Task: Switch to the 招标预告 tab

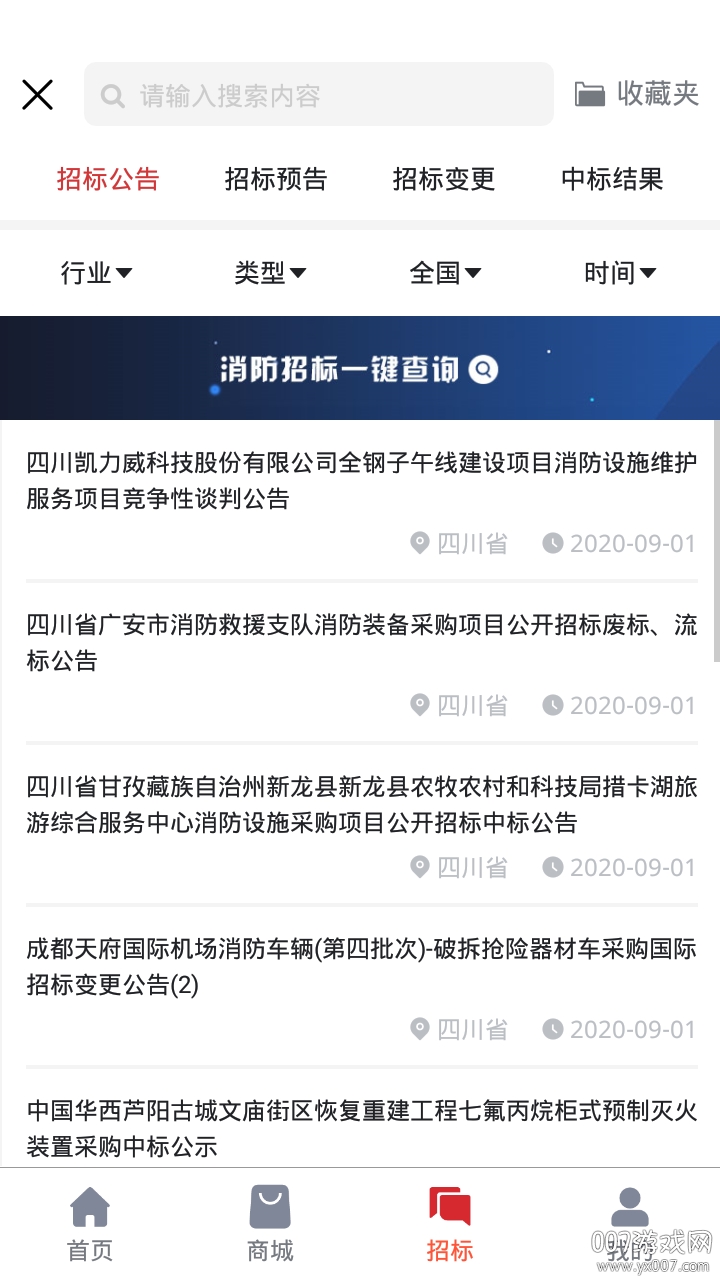Action: (276, 180)
